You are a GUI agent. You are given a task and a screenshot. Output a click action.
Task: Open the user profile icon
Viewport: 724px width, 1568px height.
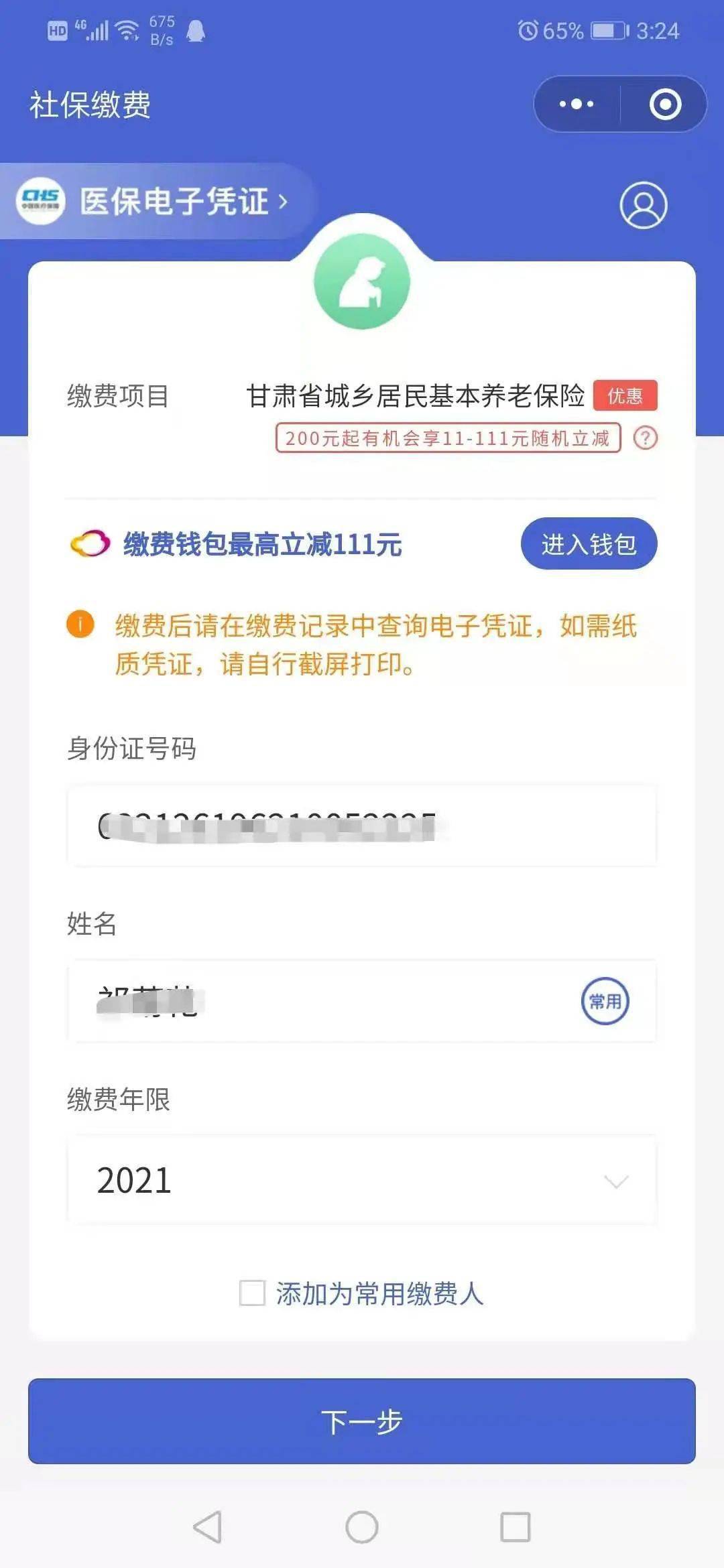(643, 204)
